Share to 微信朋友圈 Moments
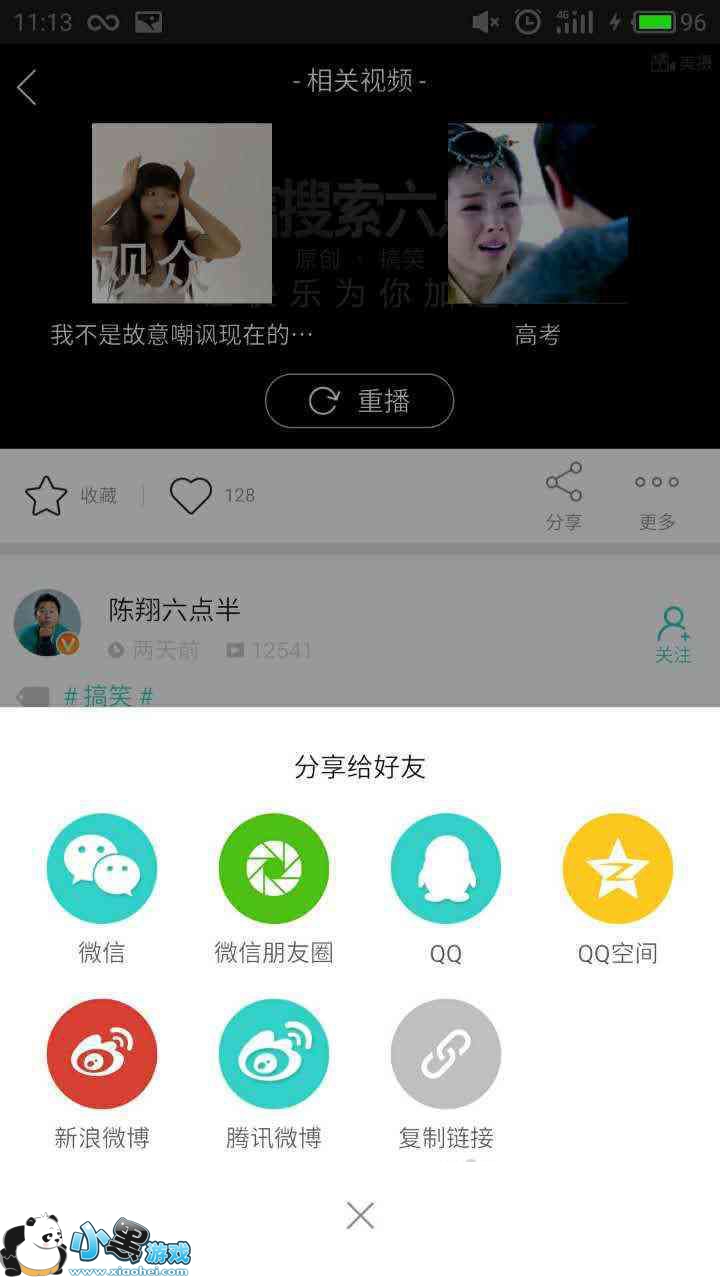 [273, 868]
